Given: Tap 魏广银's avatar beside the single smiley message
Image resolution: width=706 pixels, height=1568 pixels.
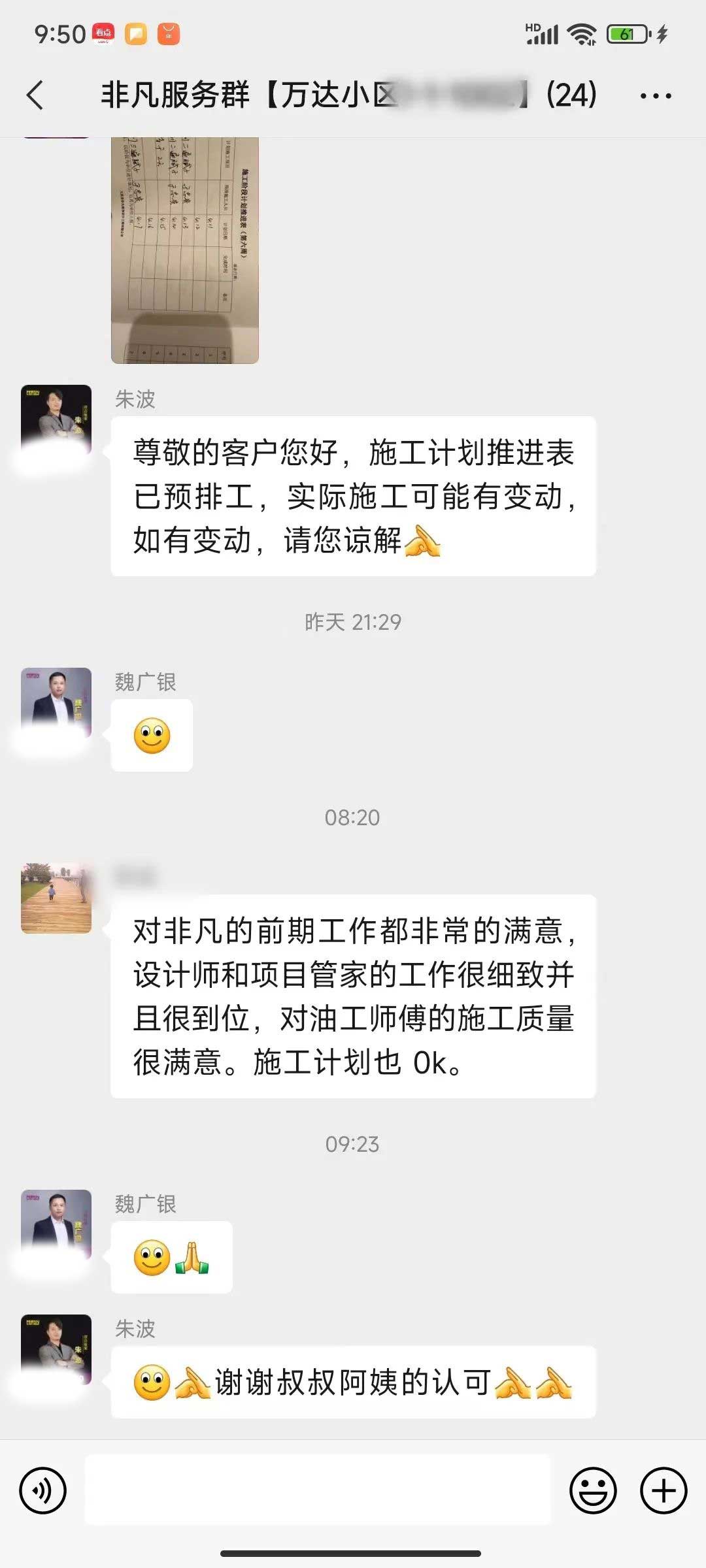Looking at the screenshot, I should click(x=56, y=702).
